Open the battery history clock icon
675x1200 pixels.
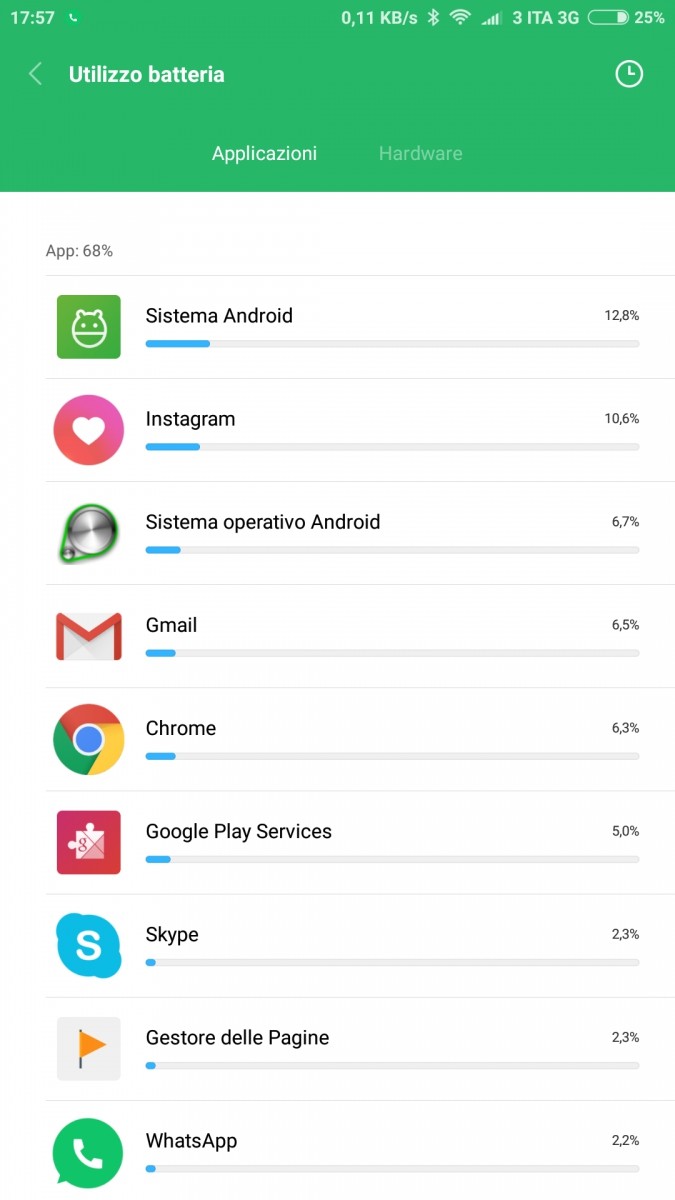pos(628,74)
